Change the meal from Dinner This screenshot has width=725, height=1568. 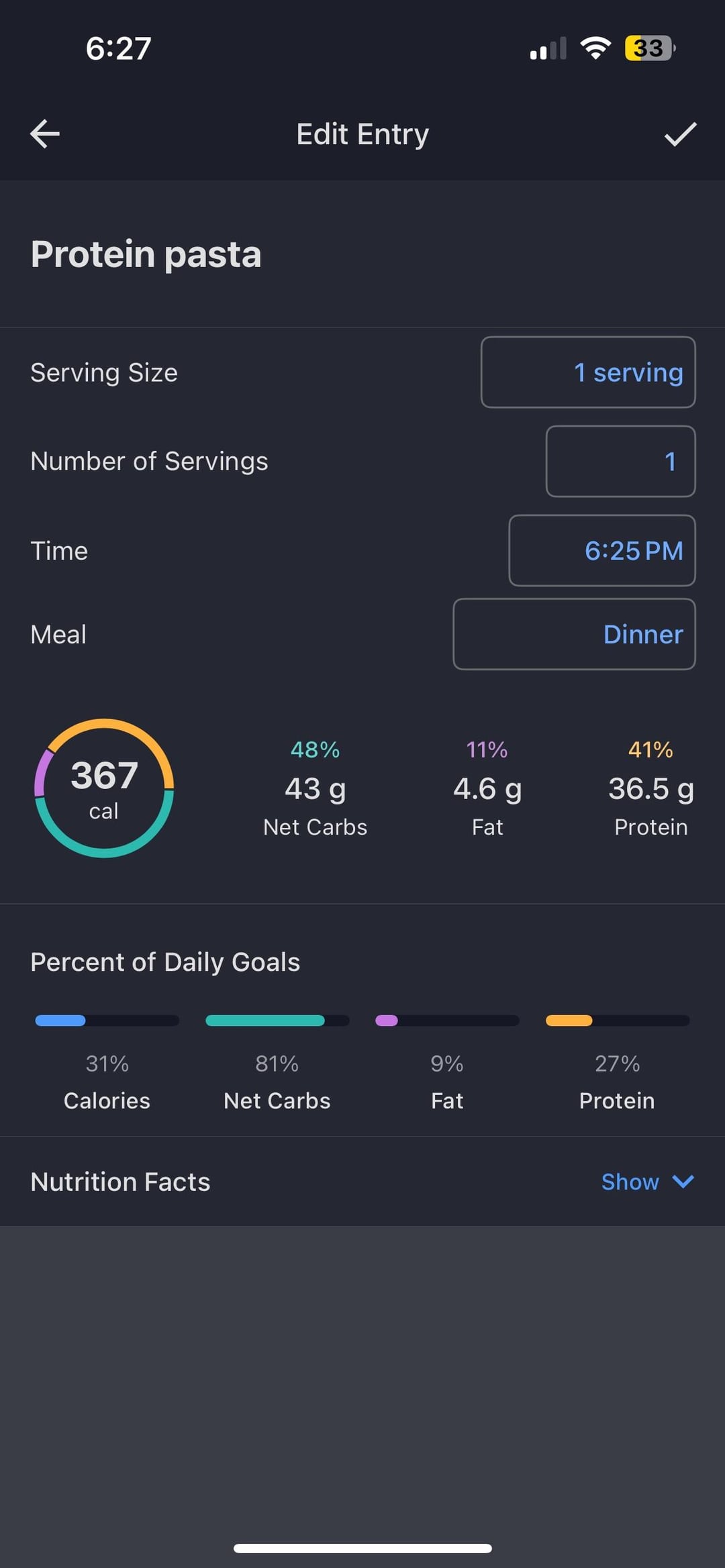[575, 634]
